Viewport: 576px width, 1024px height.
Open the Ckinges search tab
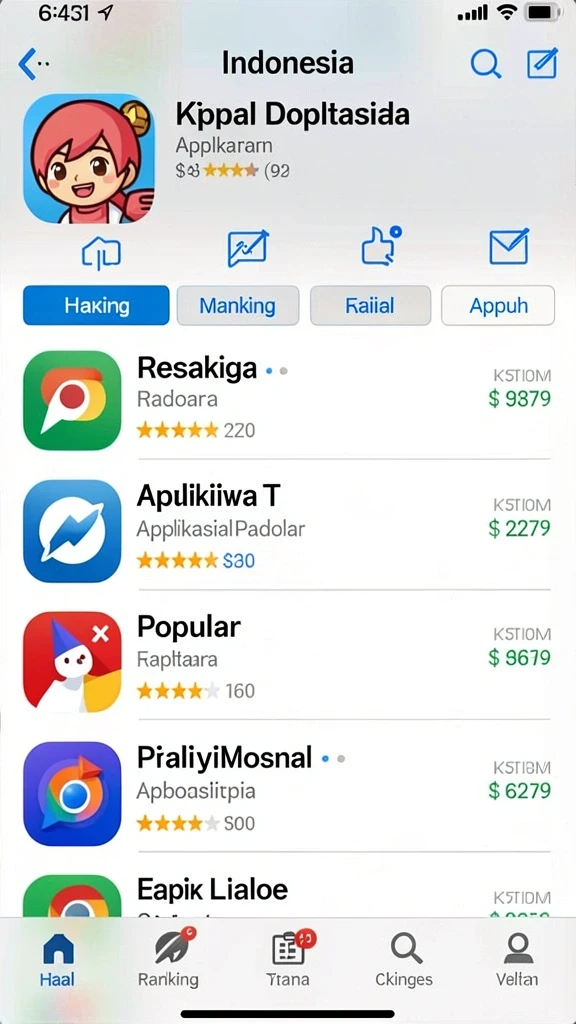(404, 958)
